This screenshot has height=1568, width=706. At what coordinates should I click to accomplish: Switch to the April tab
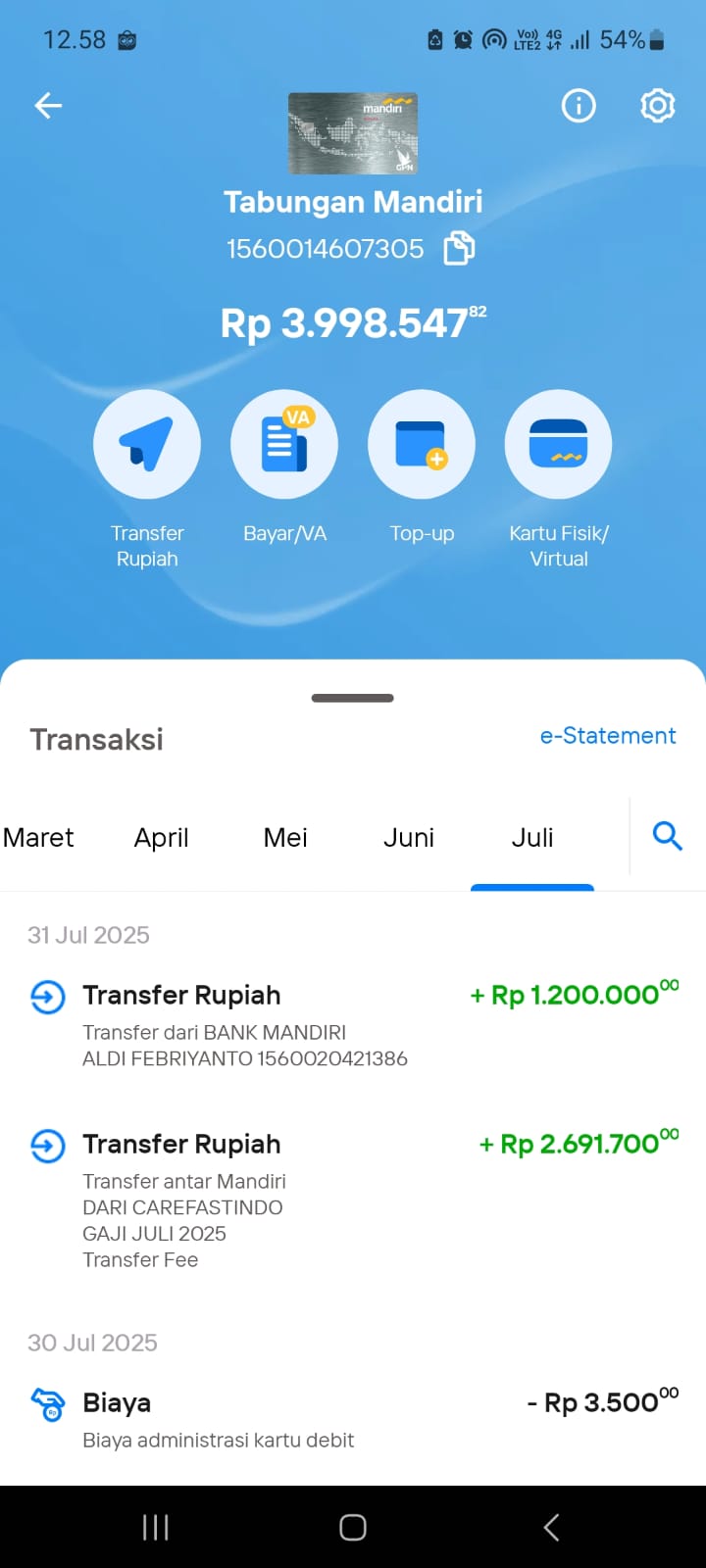click(162, 838)
